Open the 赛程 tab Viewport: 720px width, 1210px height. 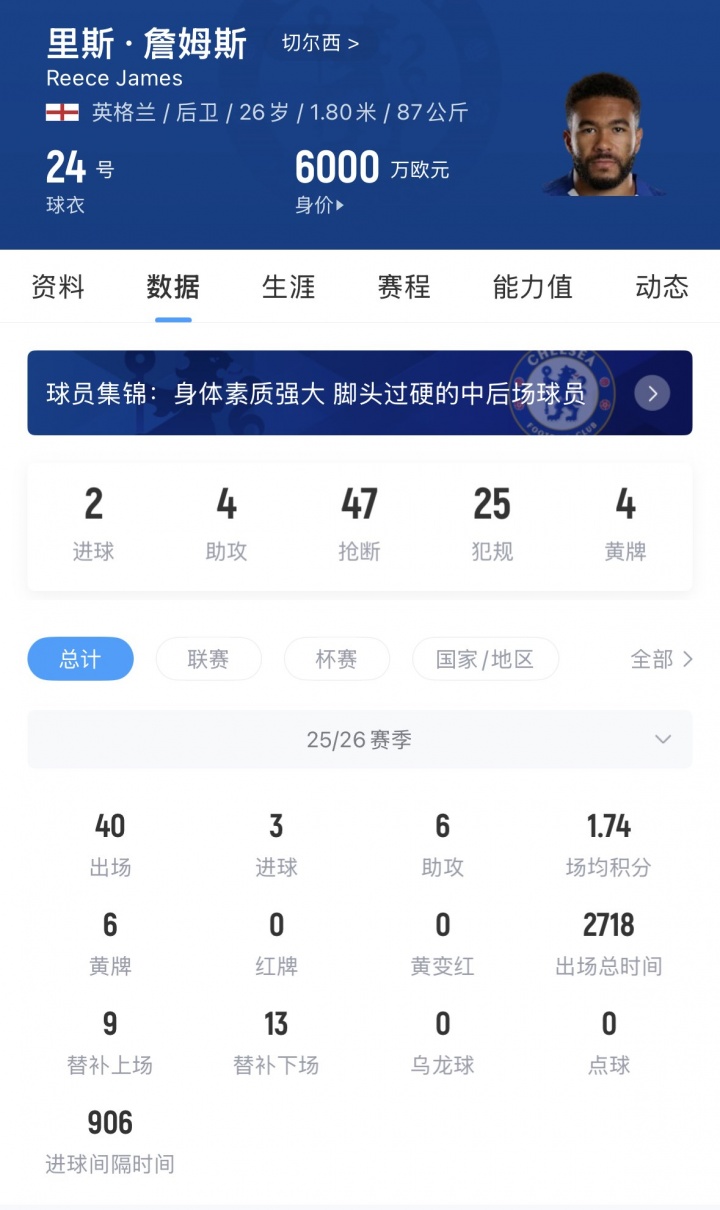pos(403,287)
